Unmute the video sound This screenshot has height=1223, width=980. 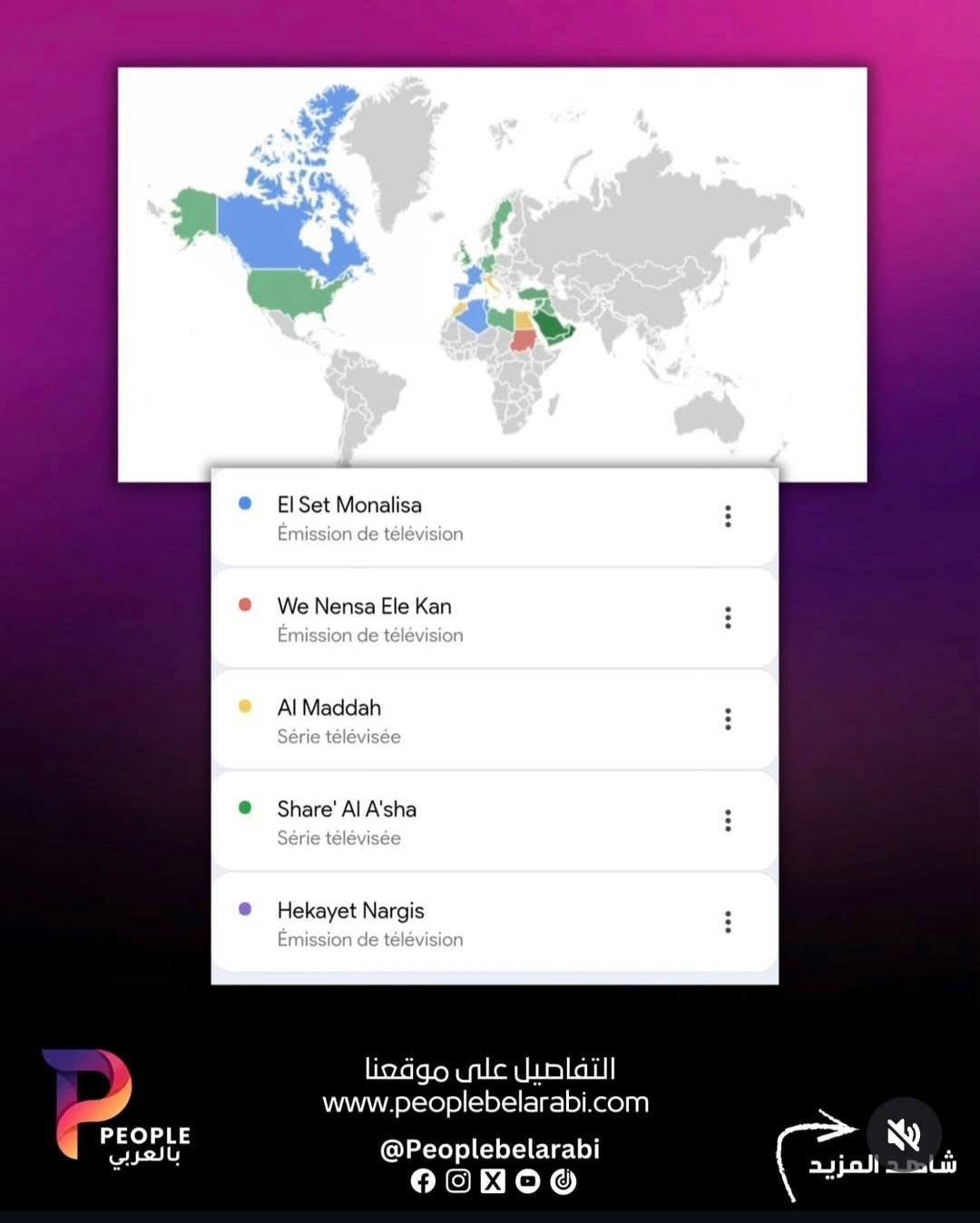pos(904,1134)
